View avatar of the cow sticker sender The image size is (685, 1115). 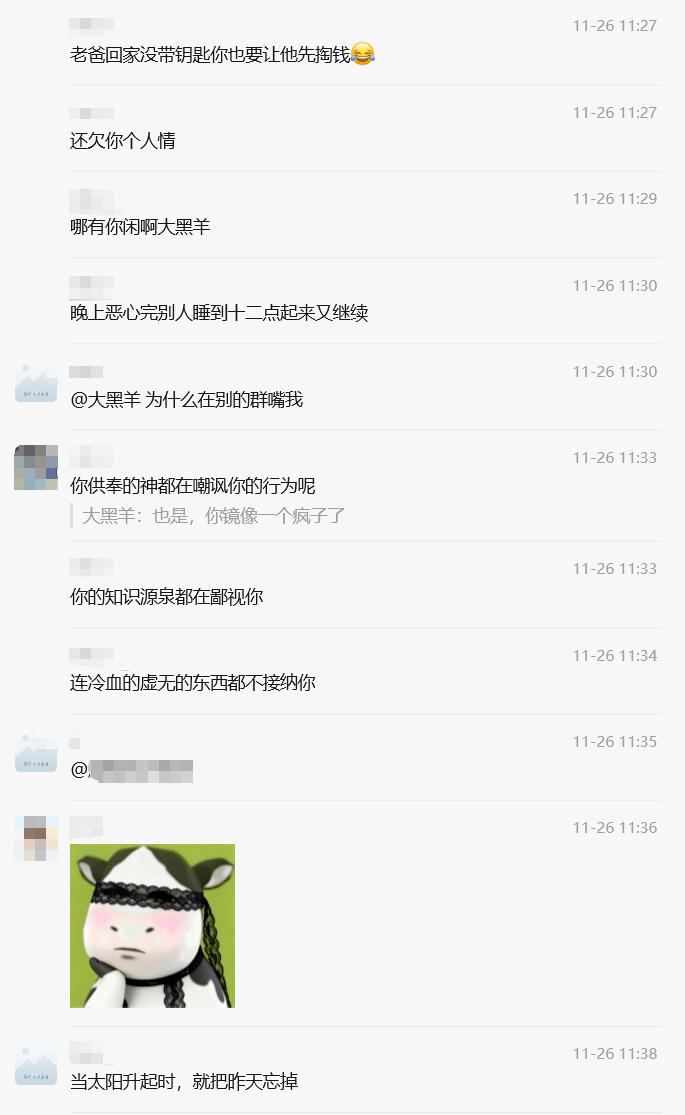(36, 838)
